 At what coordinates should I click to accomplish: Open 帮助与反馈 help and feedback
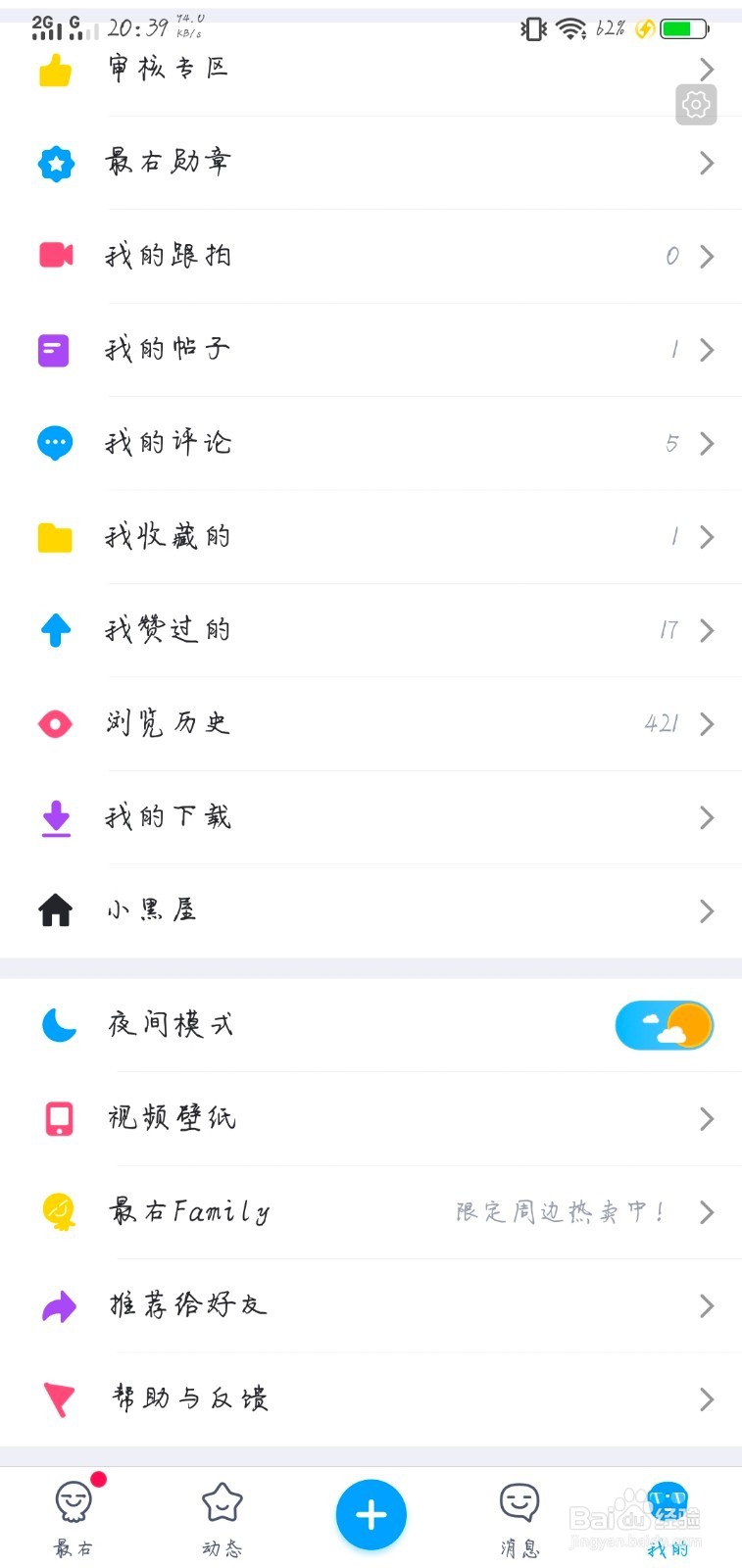pos(371,1399)
